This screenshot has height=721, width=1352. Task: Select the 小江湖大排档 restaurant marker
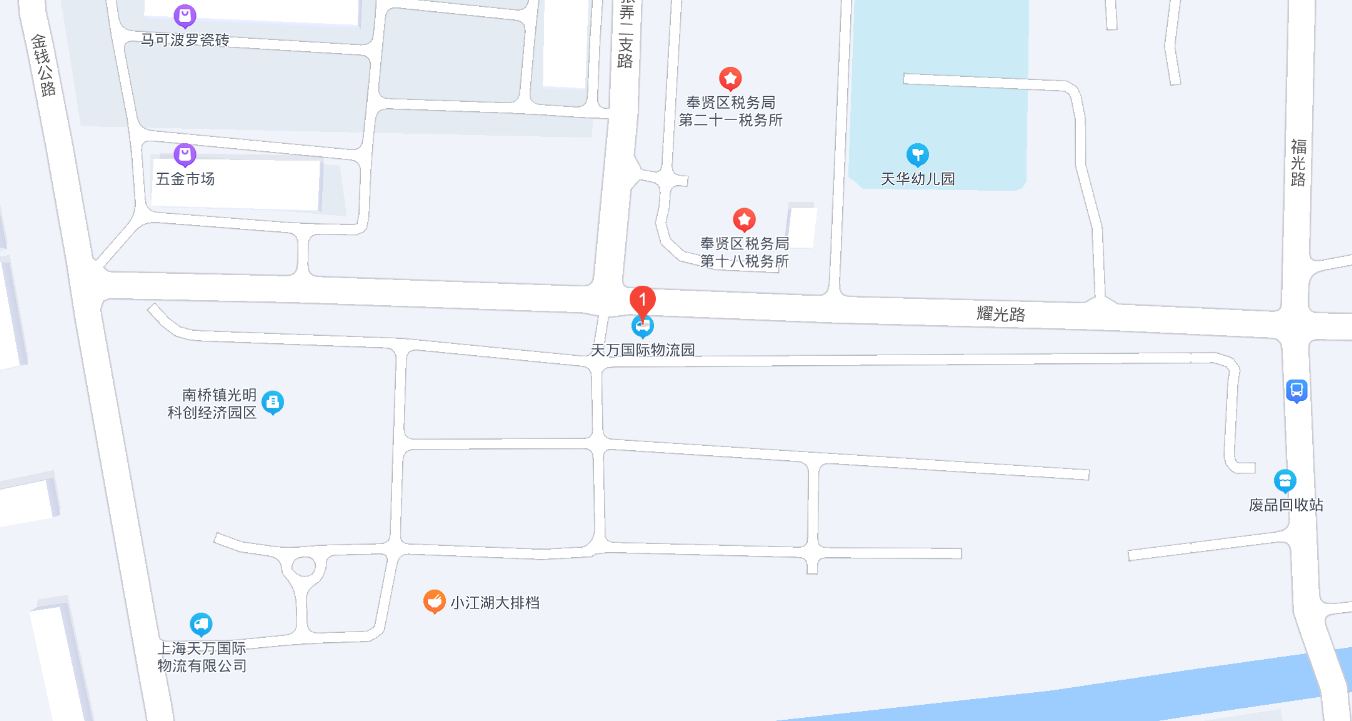[x=434, y=601]
